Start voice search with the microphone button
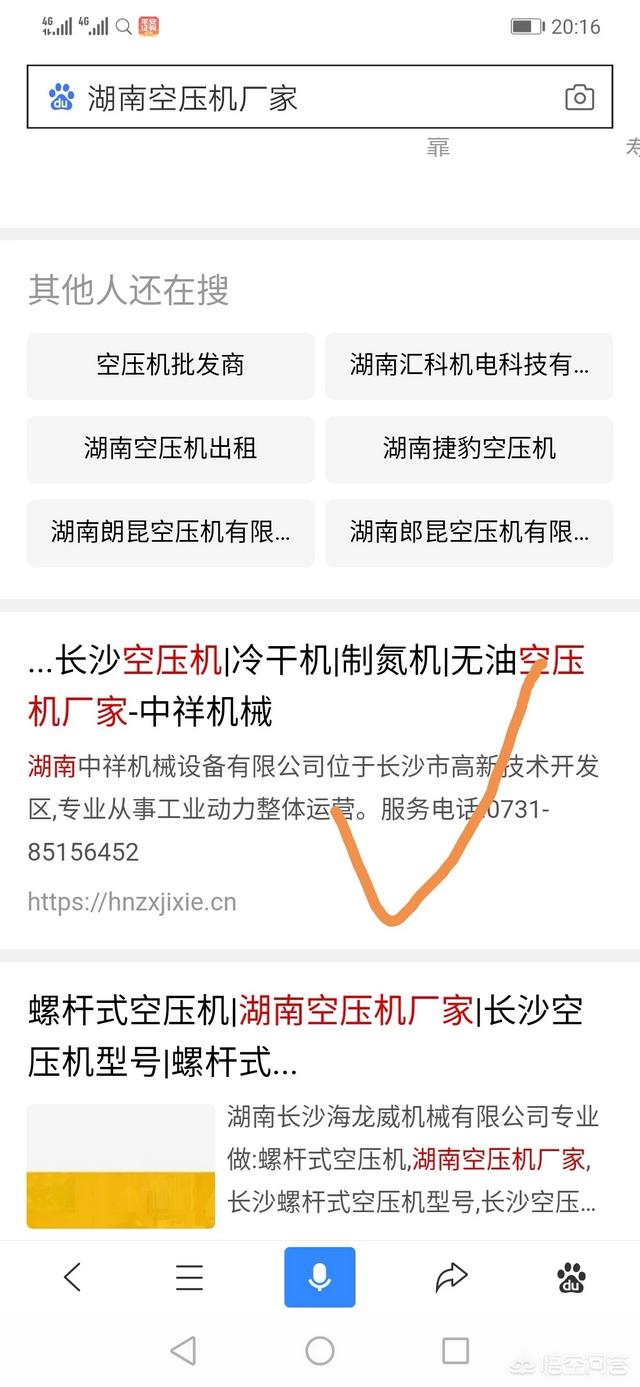This screenshot has height=1387, width=640. pos(320,1277)
